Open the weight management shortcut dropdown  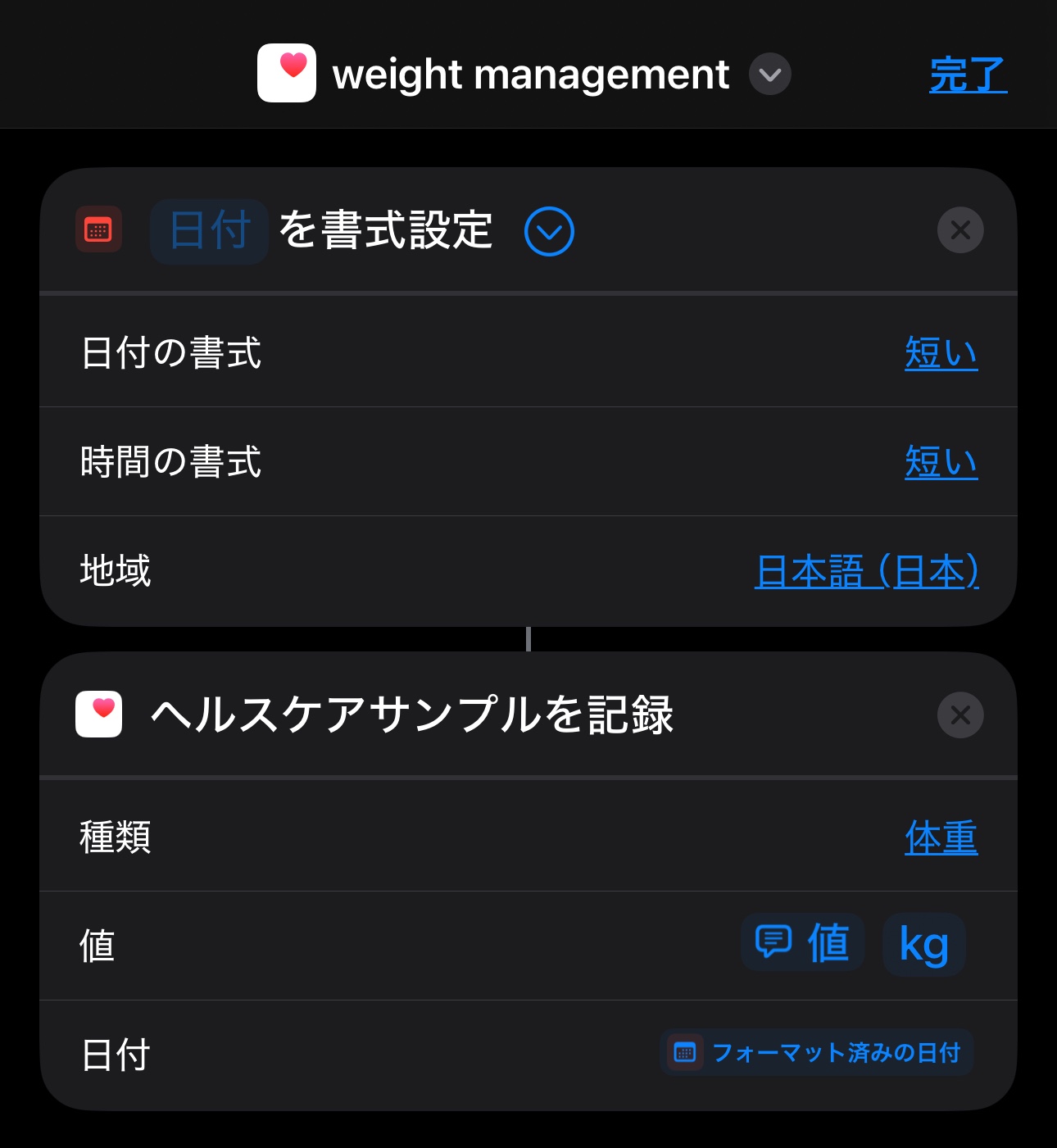[769, 75]
